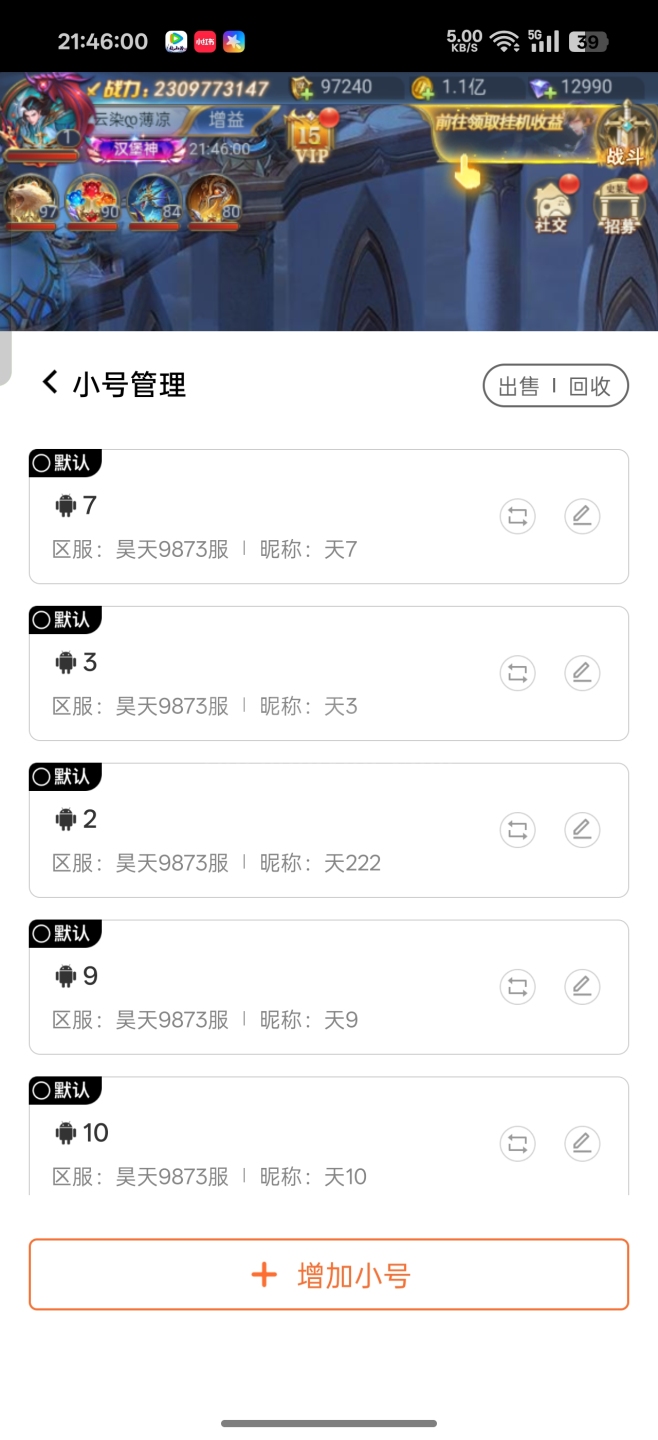Open the 战斗 battle button
The width and height of the screenshot is (658, 1440).
[625, 137]
